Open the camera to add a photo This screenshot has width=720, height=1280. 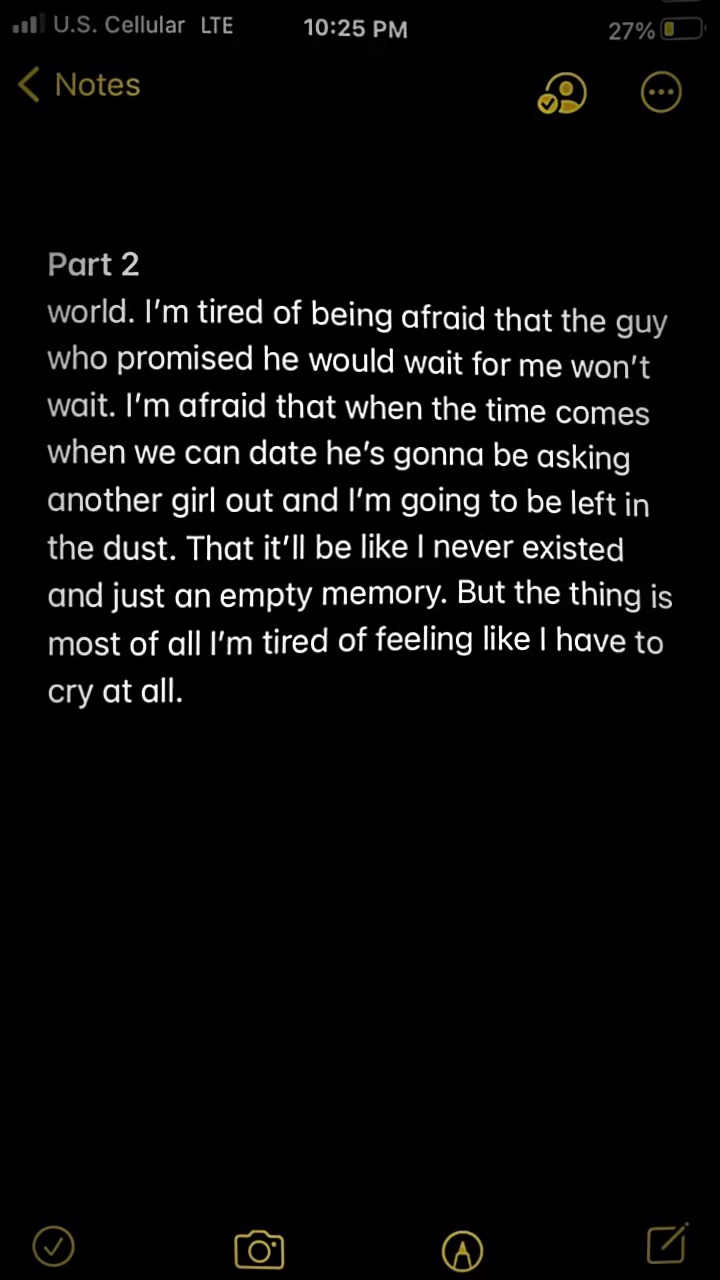click(x=259, y=1249)
